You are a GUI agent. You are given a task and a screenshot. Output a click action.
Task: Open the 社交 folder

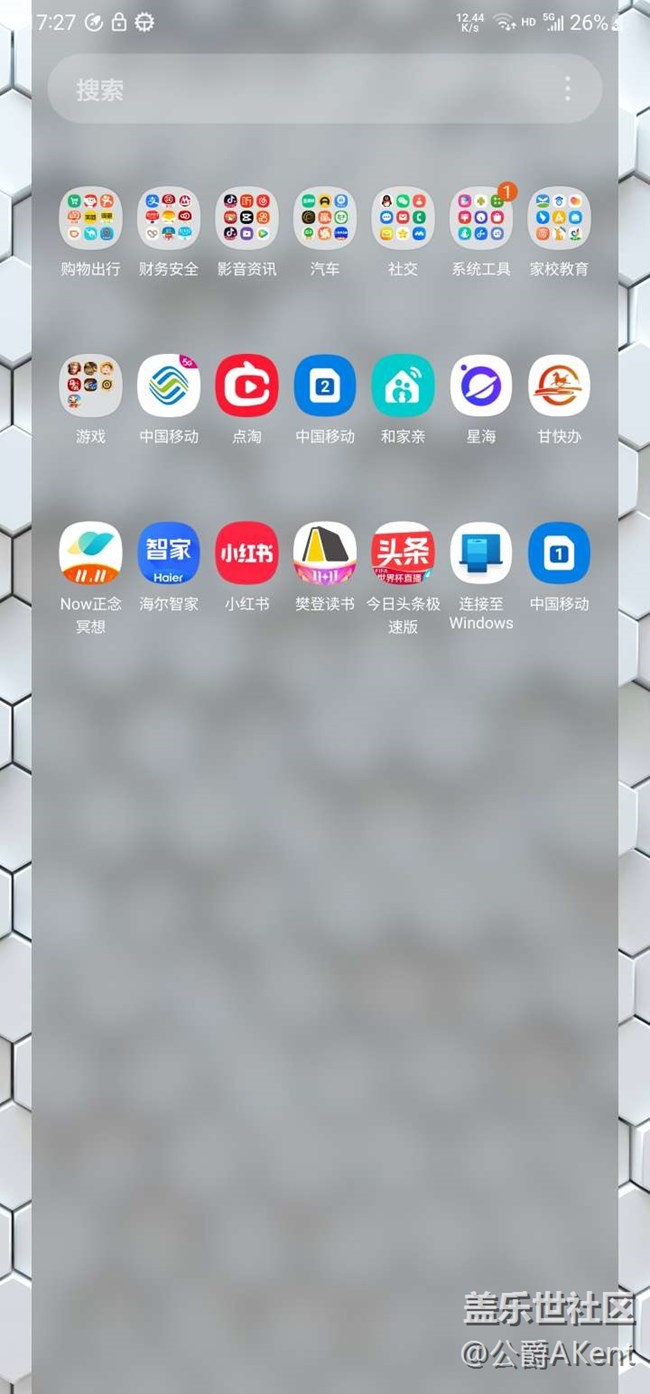coord(402,219)
